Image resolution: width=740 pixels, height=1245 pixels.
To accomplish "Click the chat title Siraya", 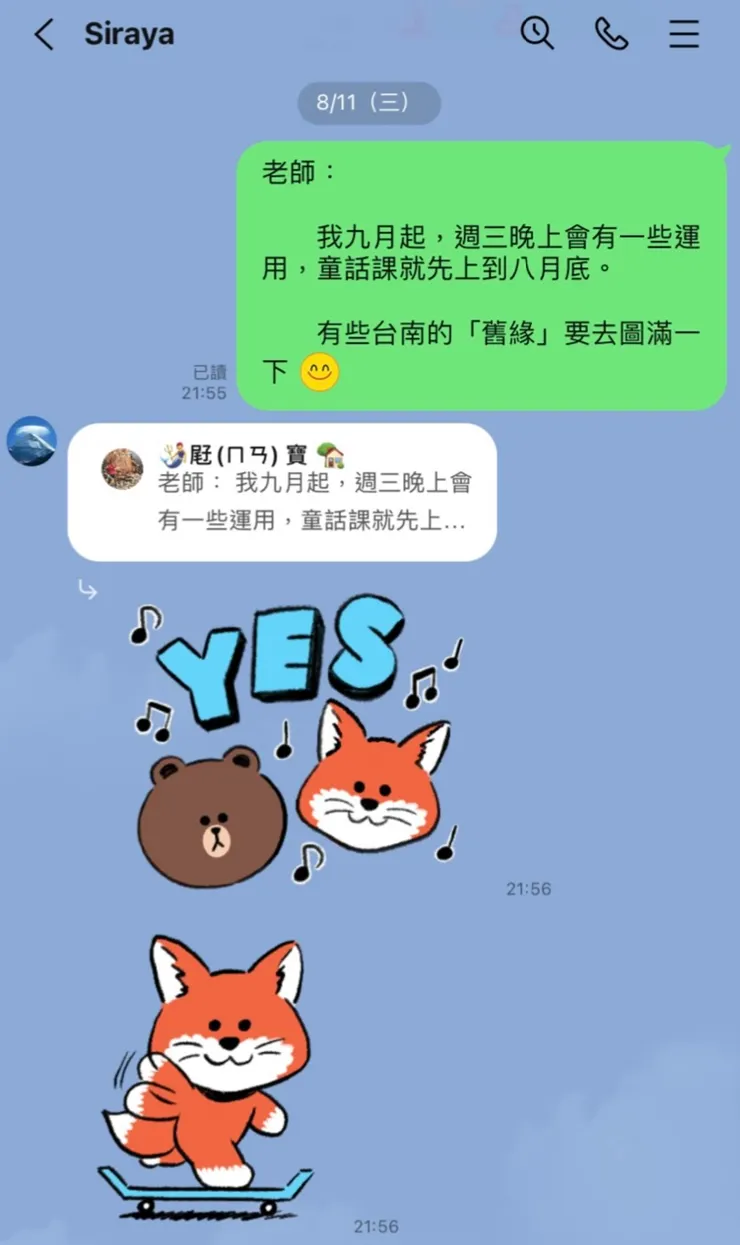I will (x=130, y=34).
